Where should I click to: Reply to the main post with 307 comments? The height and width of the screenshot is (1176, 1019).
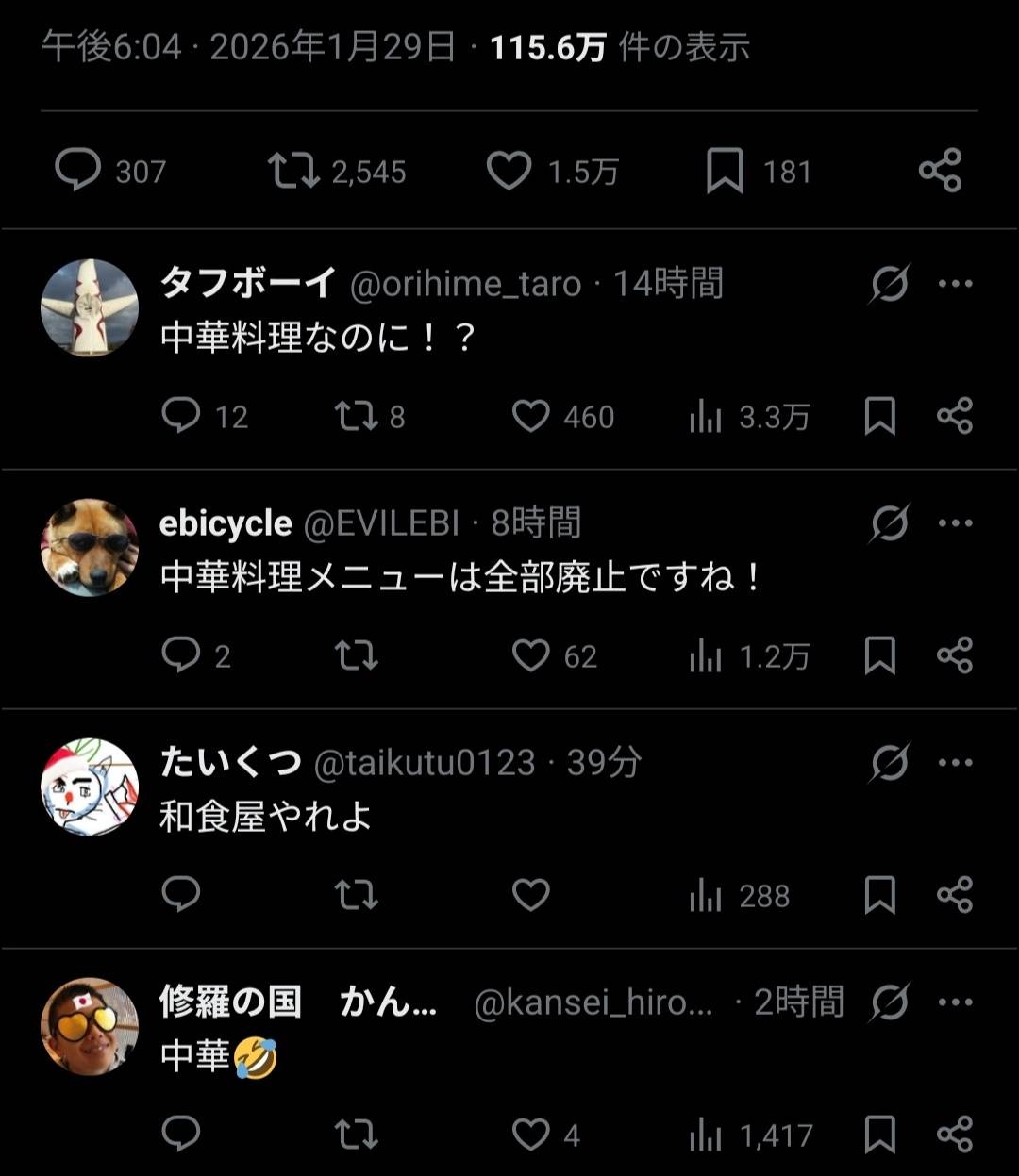click(78, 171)
